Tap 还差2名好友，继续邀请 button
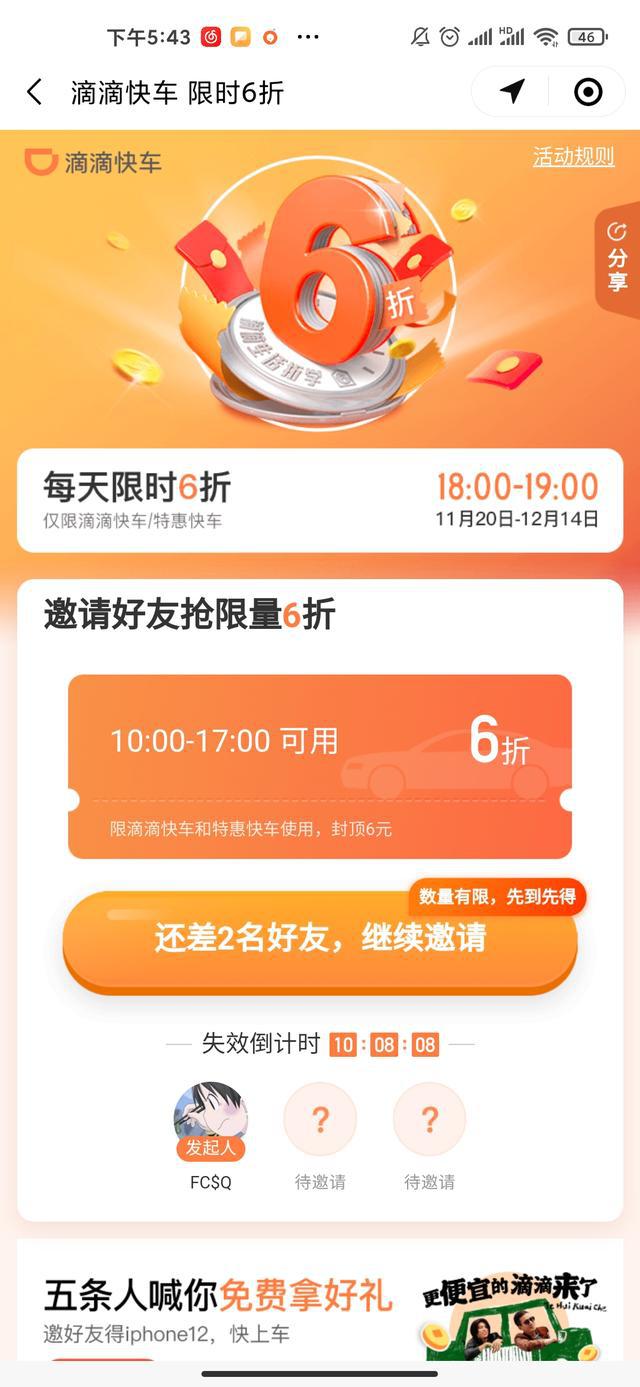 point(320,938)
